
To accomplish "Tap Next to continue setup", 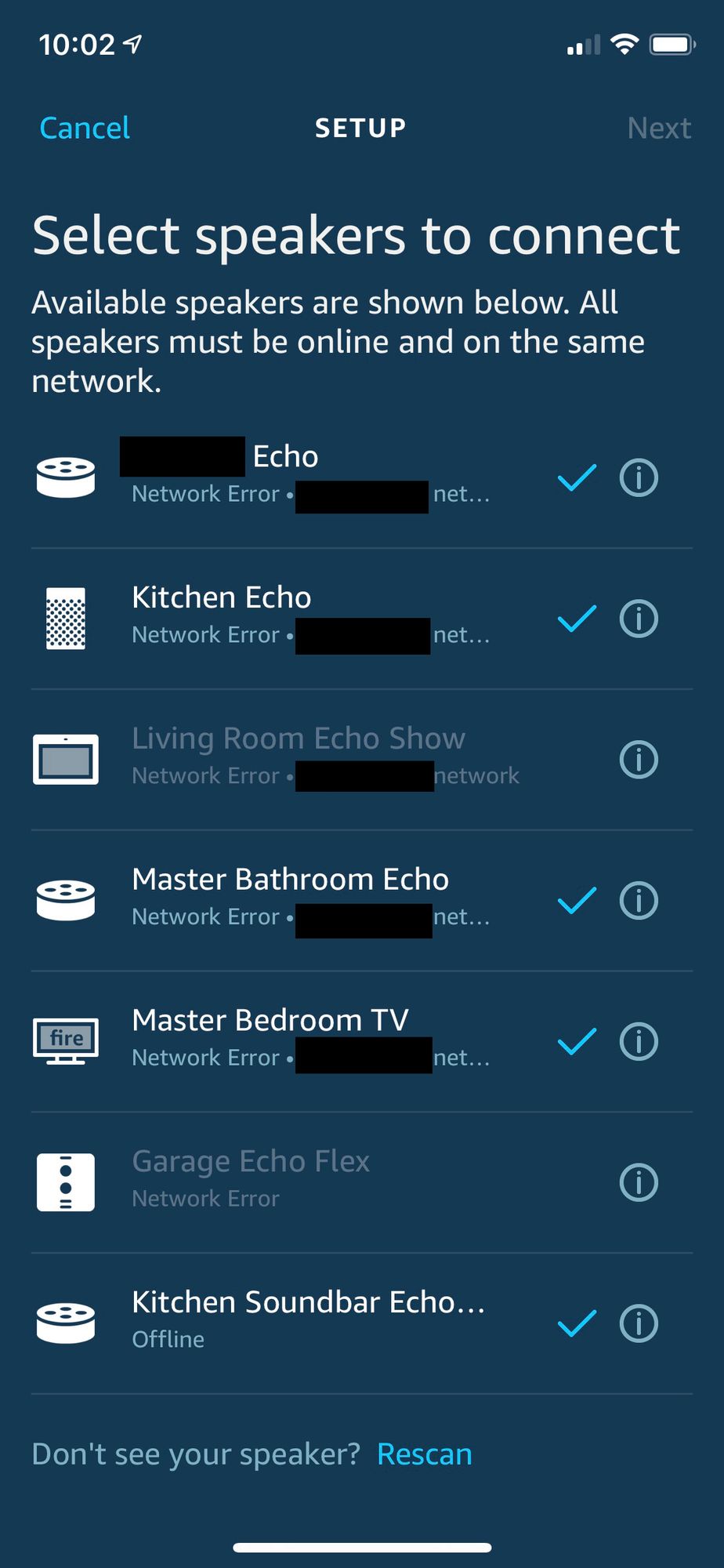I will (658, 128).
